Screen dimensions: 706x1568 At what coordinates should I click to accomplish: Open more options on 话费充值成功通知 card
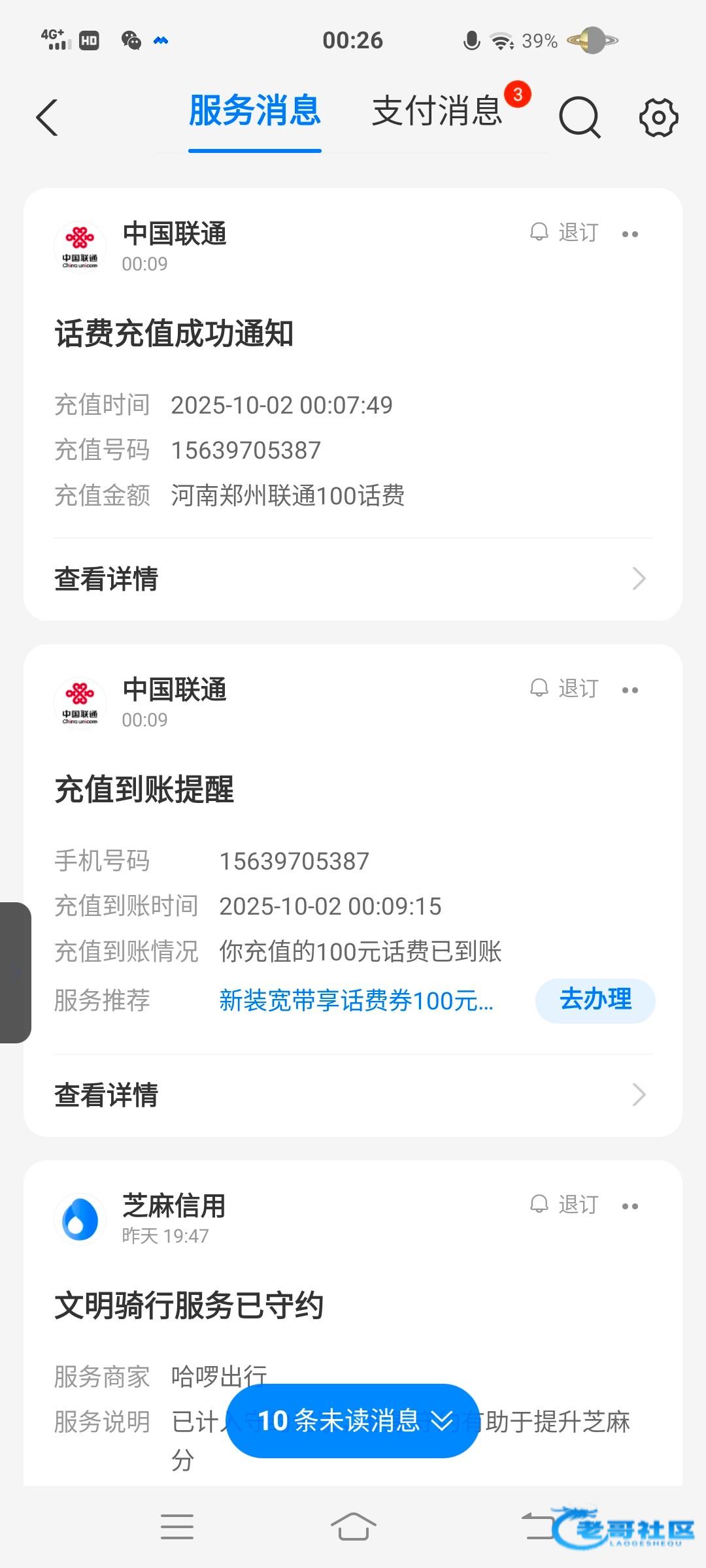click(630, 234)
